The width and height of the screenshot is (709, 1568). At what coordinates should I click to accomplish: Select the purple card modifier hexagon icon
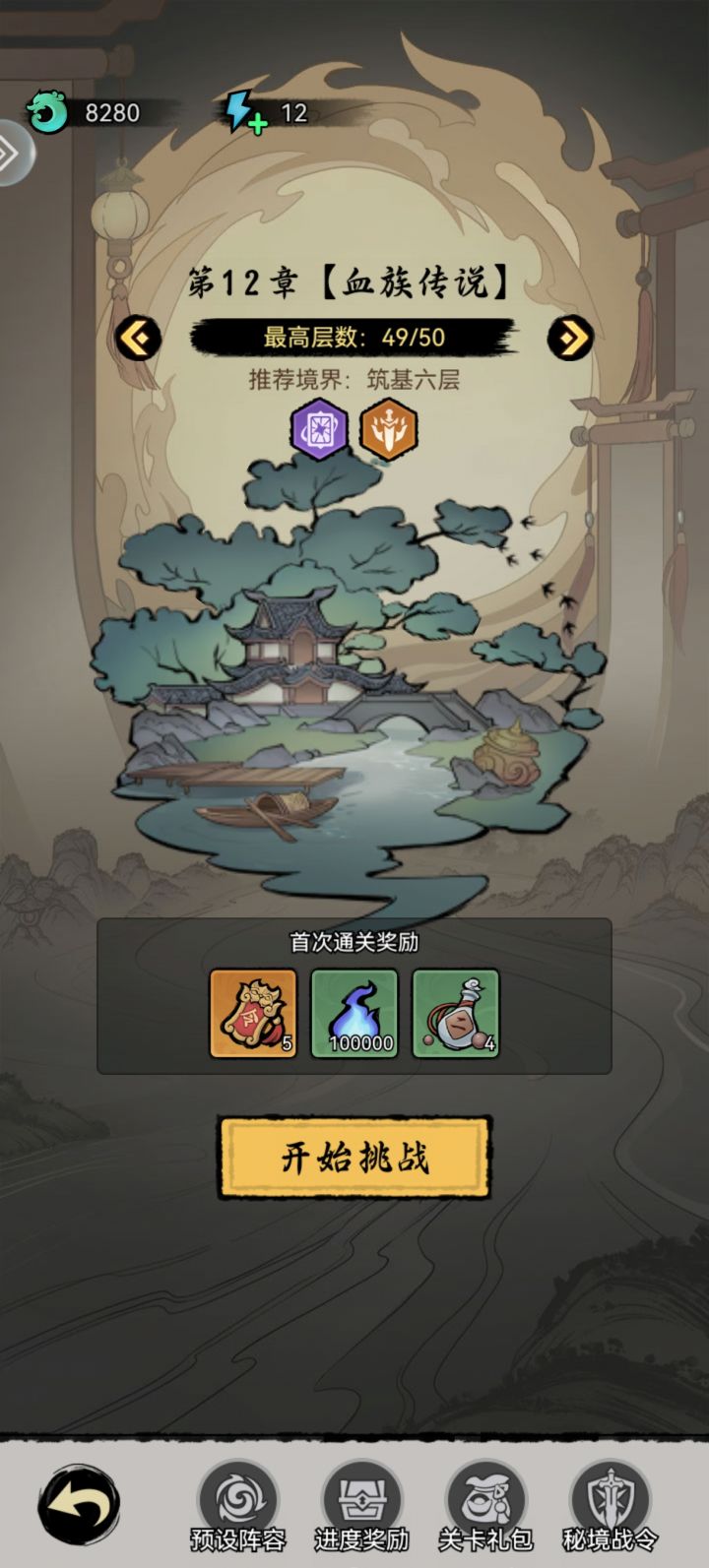coord(319,431)
